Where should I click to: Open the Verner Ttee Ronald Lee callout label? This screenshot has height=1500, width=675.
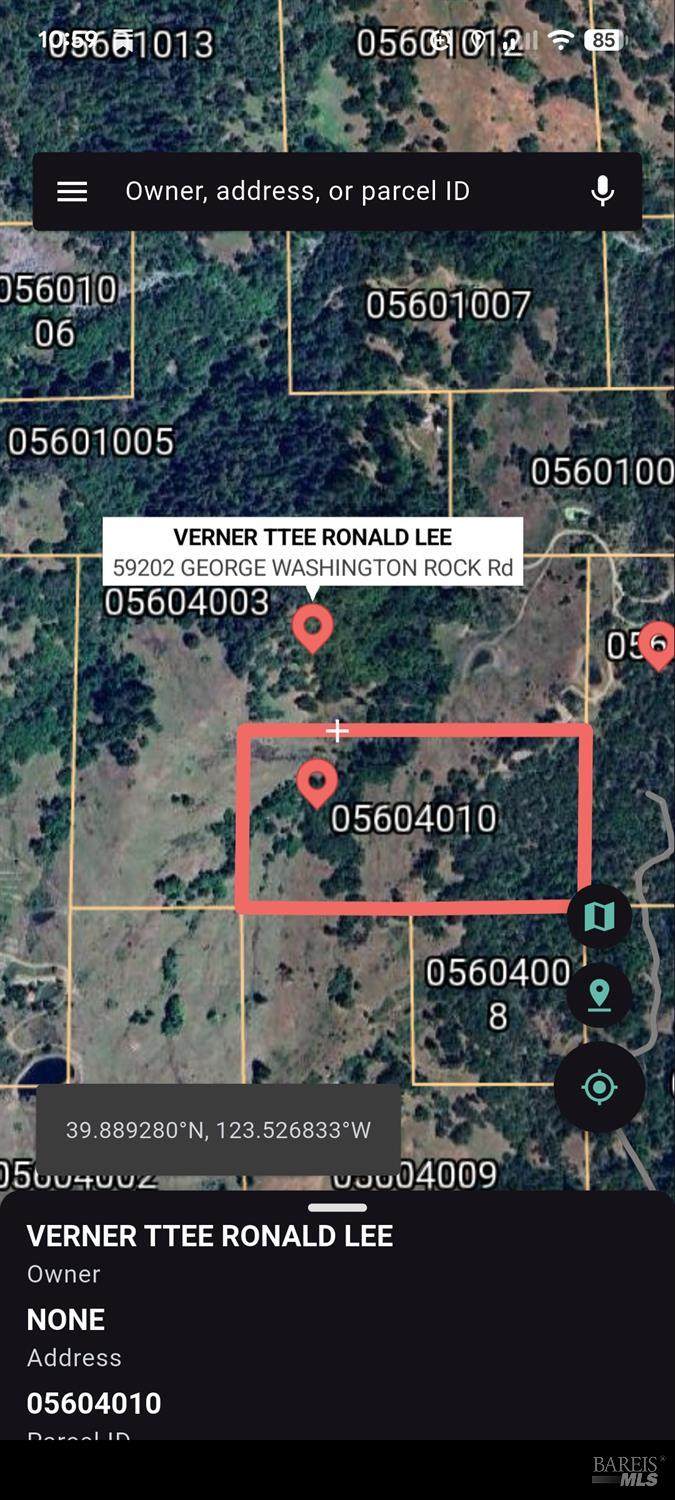[x=312, y=551]
